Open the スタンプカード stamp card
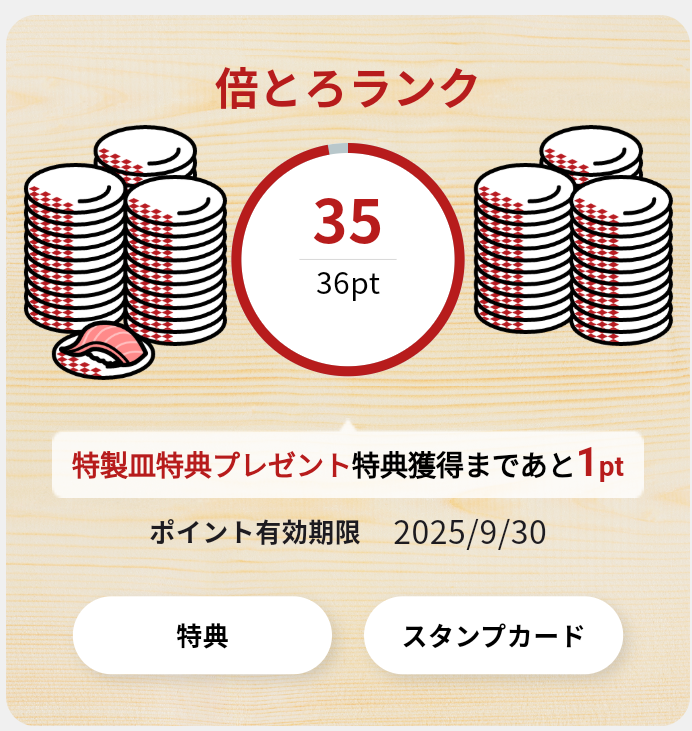692x731 pixels. (493, 635)
